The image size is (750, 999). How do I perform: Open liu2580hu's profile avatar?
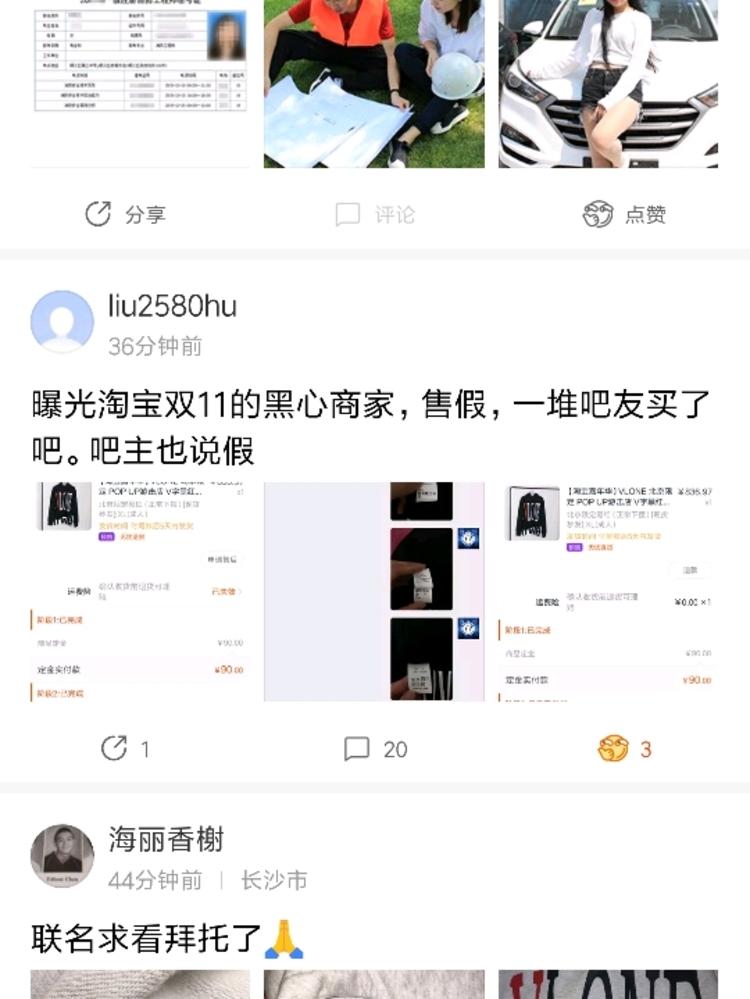coord(62,322)
